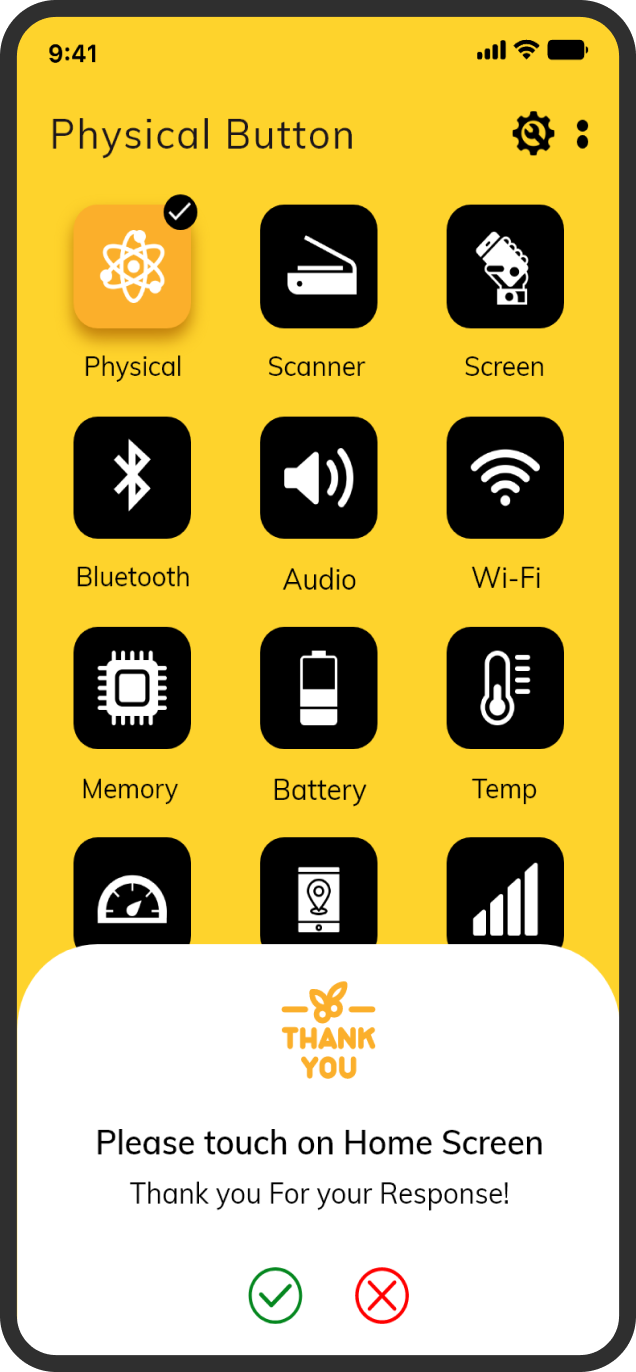The width and height of the screenshot is (636, 1372).
Task: Open the Memory test
Action: [132, 688]
